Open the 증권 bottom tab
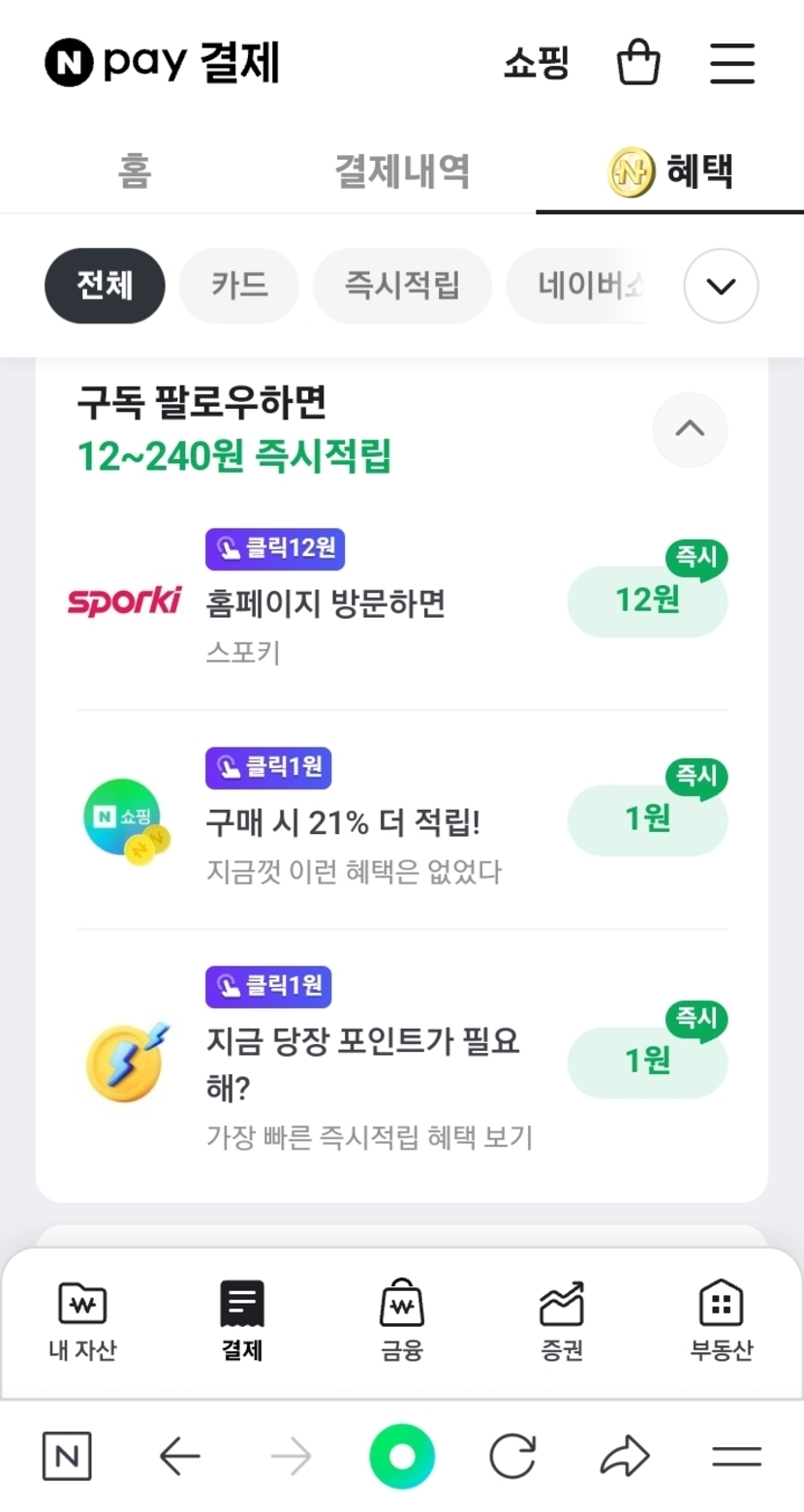The image size is (804, 1512). point(562,1321)
